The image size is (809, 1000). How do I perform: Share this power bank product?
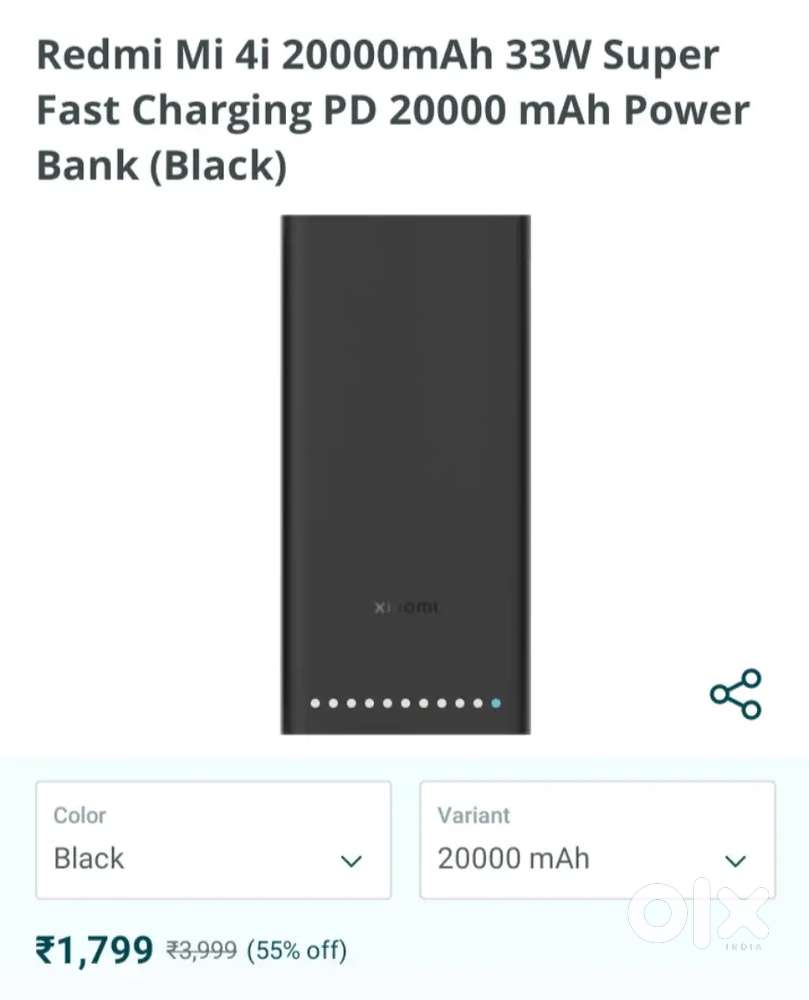point(736,694)
